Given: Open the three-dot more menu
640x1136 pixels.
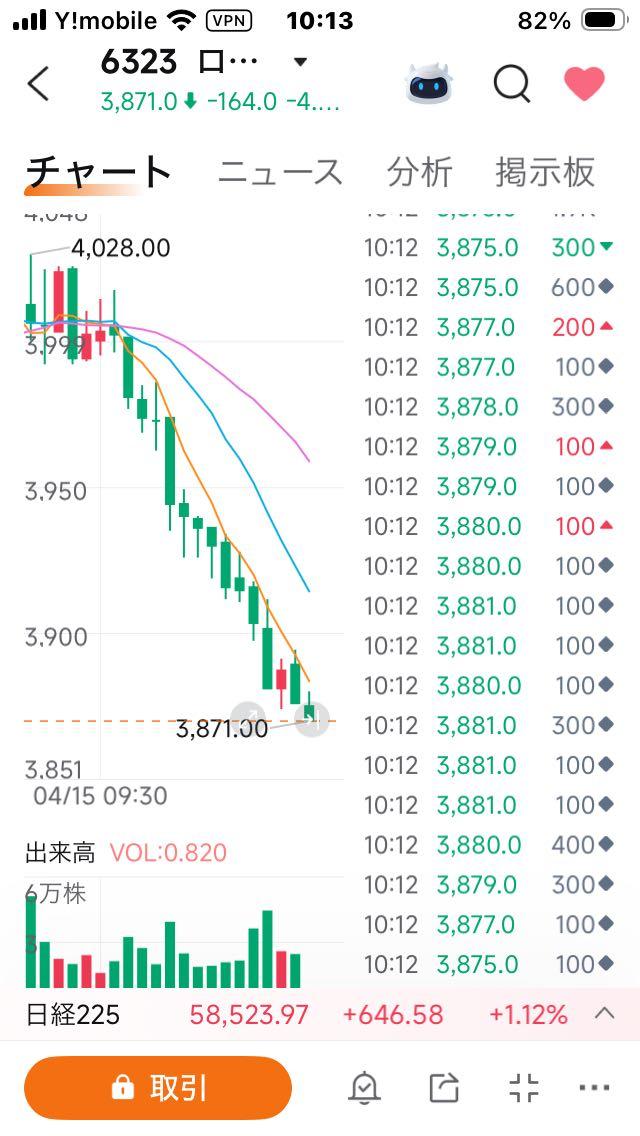Looking at the screenshot, I should pos(594,1088).
